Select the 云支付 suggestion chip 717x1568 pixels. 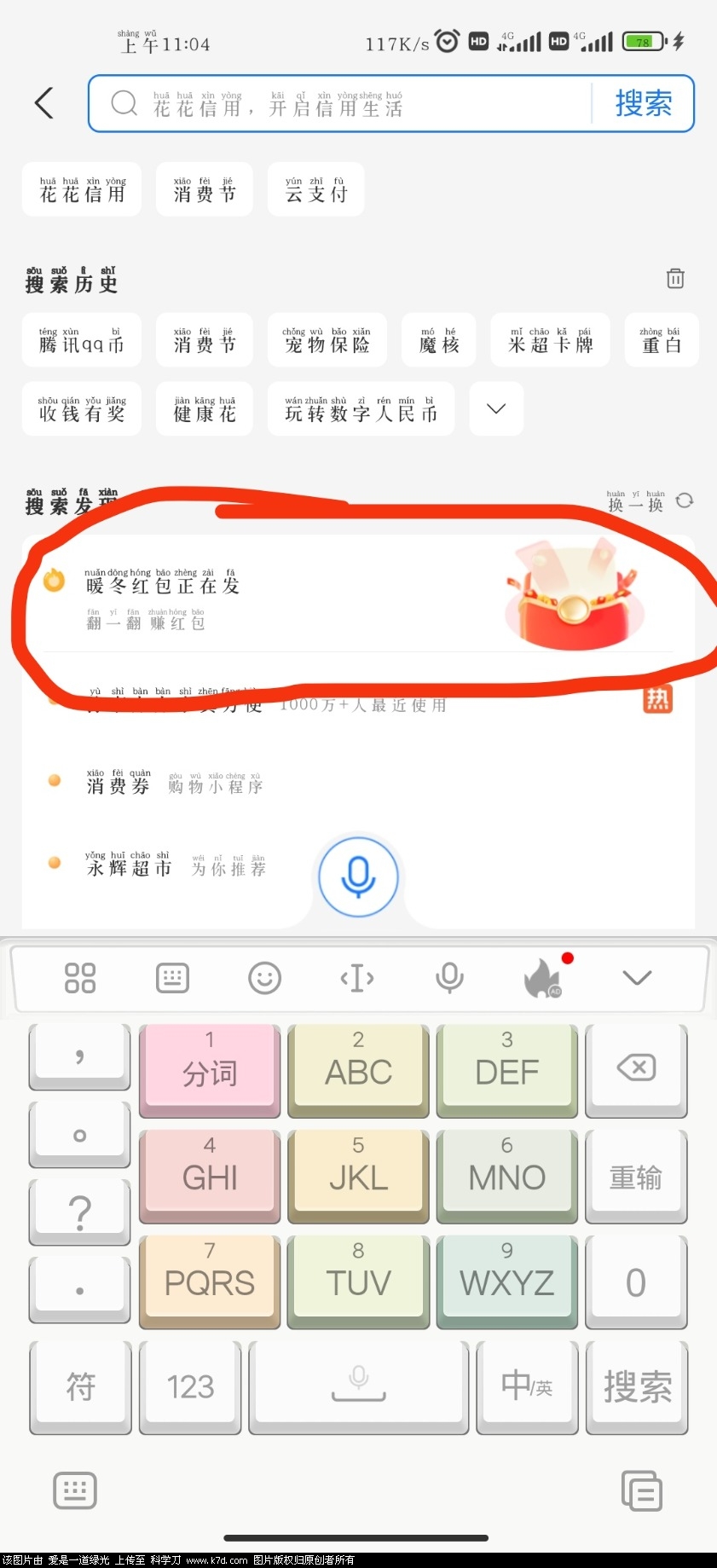tap(316, 189)
